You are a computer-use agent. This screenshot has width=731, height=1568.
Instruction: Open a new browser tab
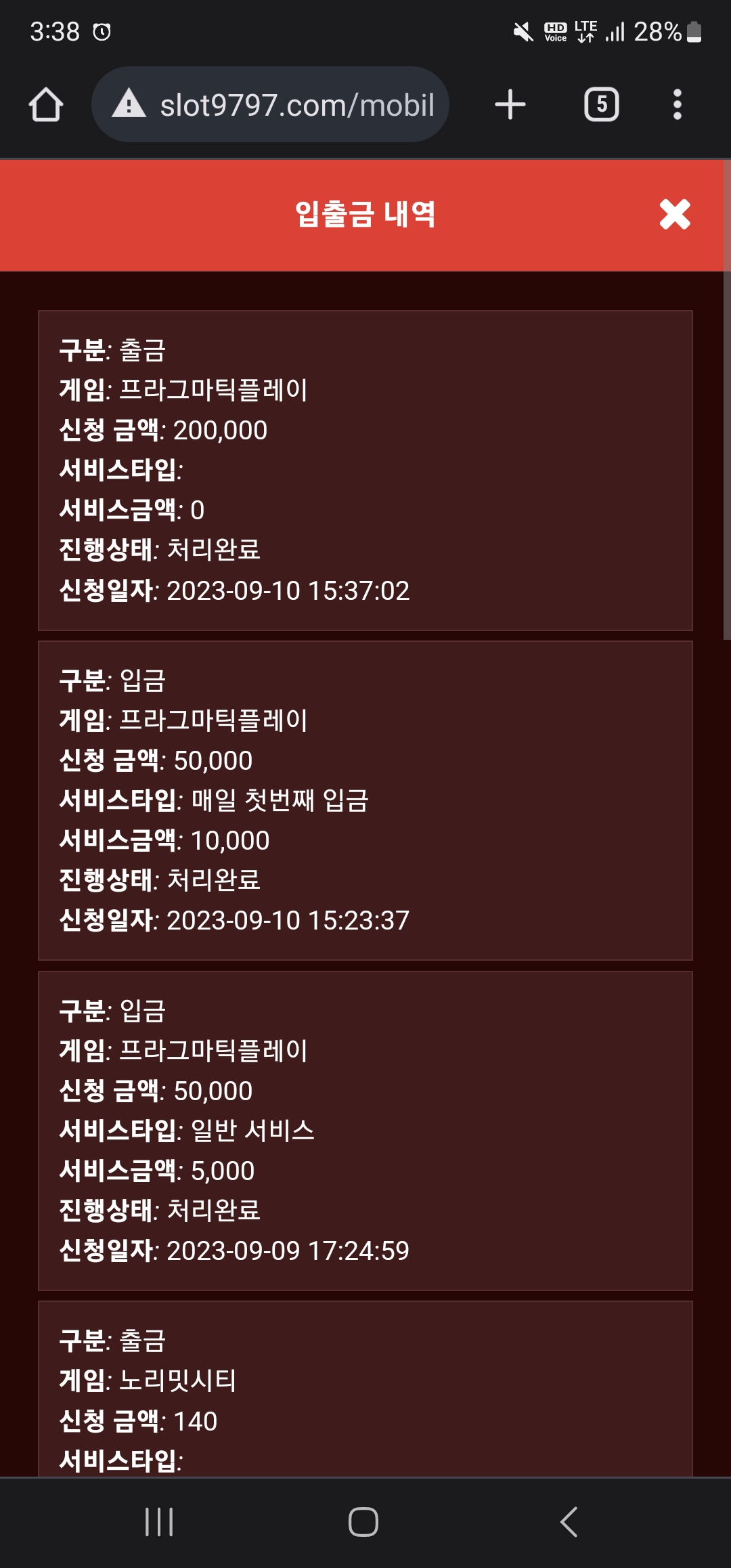point(510,105)
